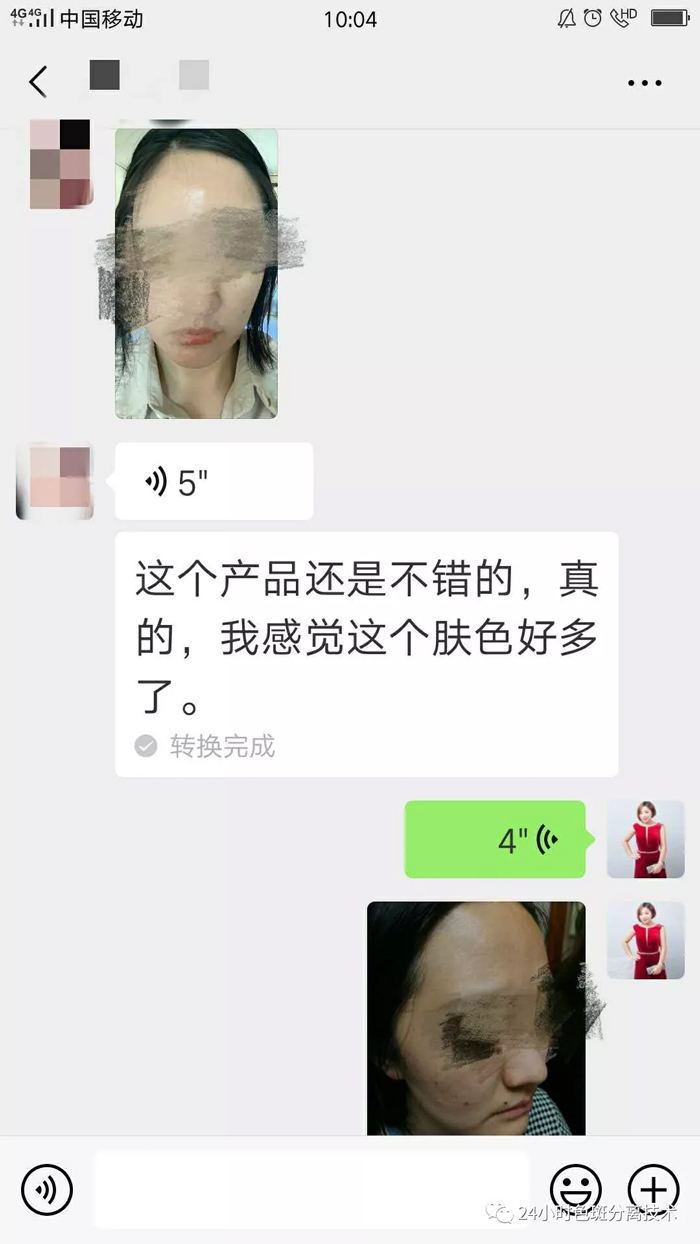Open the emoji picker
700x1244 pixels.
[x=577, y=1190]
